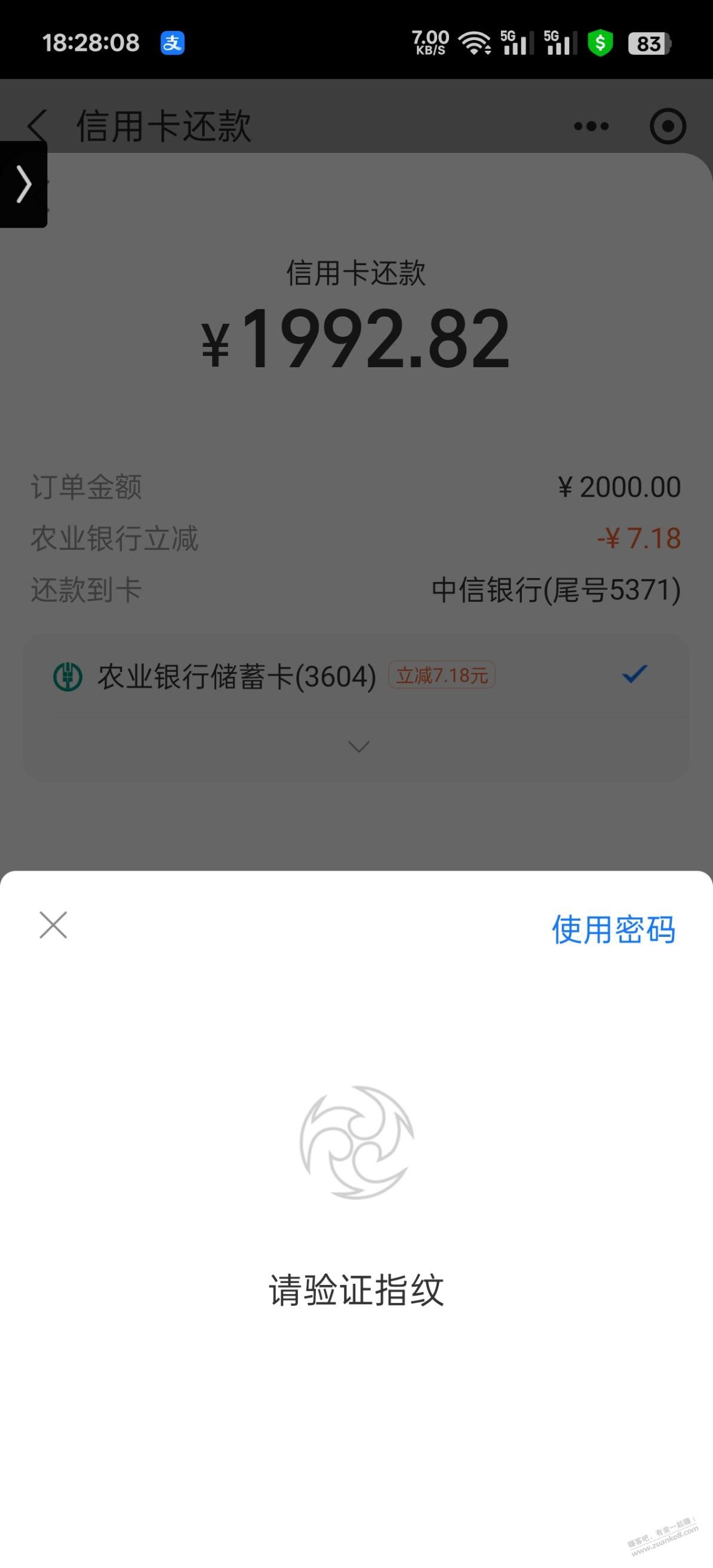
Task: Close the fingerprint verification sheet
Action: 53,926
